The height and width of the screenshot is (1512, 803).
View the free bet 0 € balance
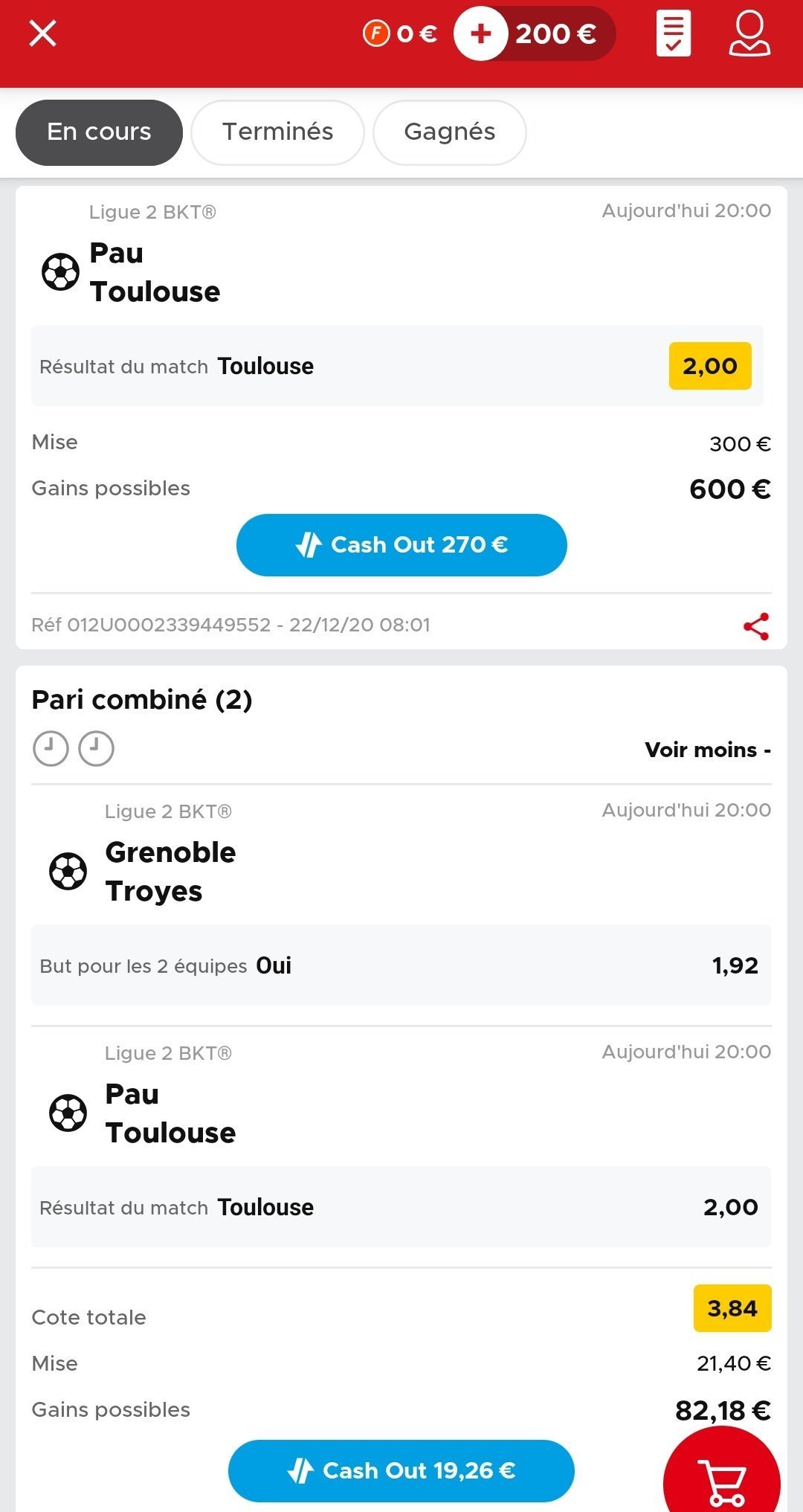(x=400, y=33)
